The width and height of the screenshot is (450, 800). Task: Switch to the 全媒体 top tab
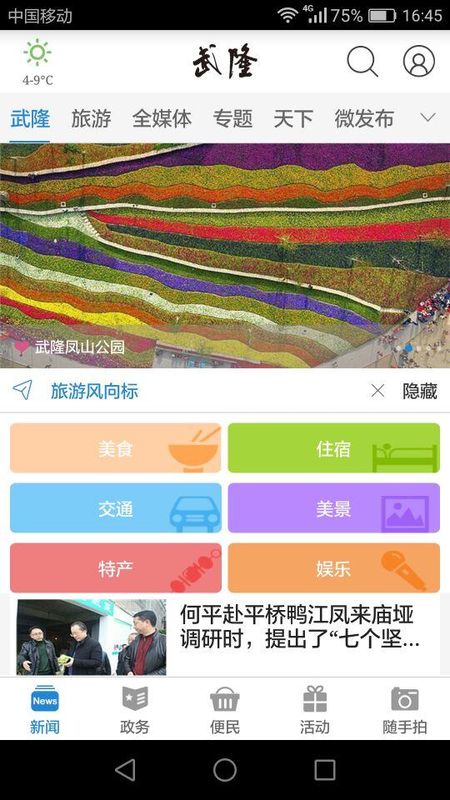coord(162,118)
